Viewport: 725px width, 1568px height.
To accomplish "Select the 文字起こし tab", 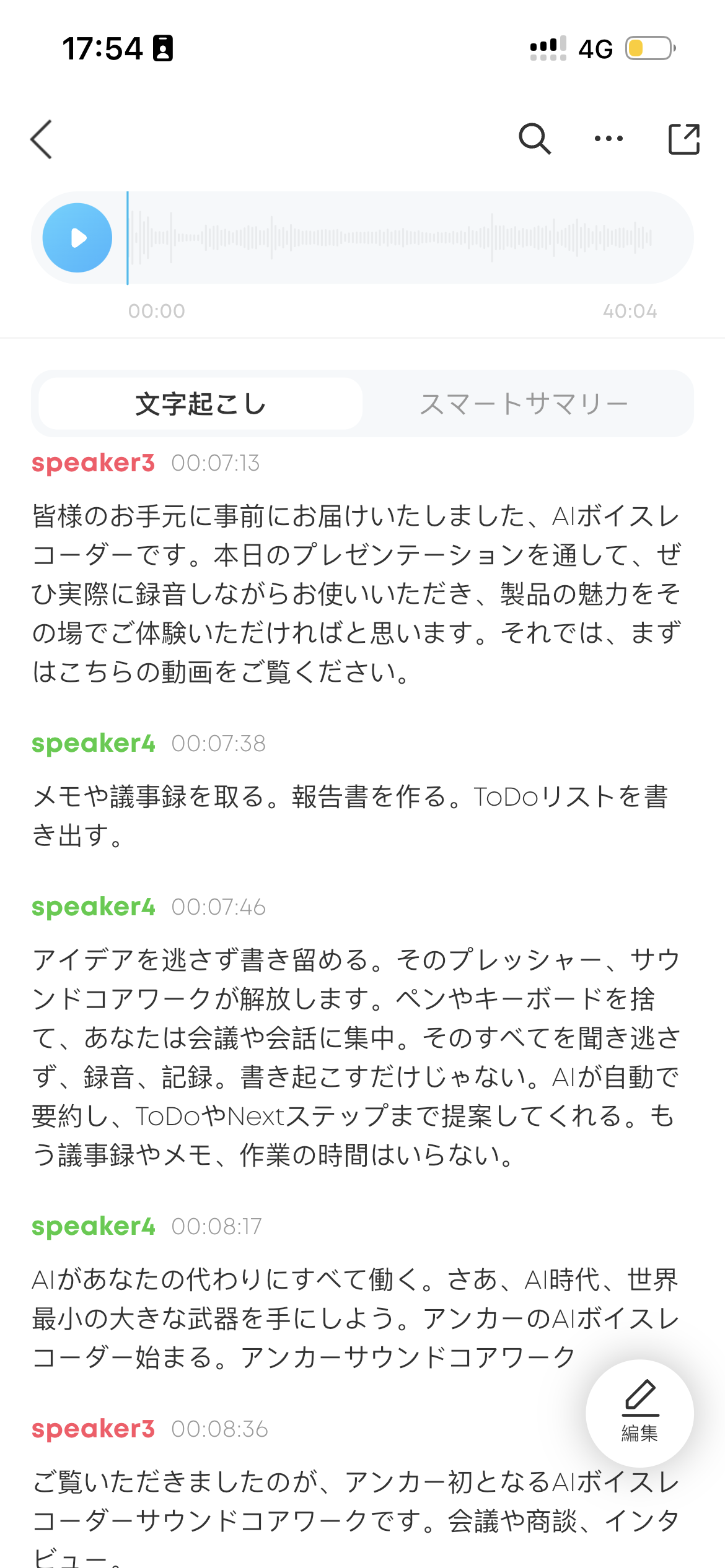I will [200, 404].
